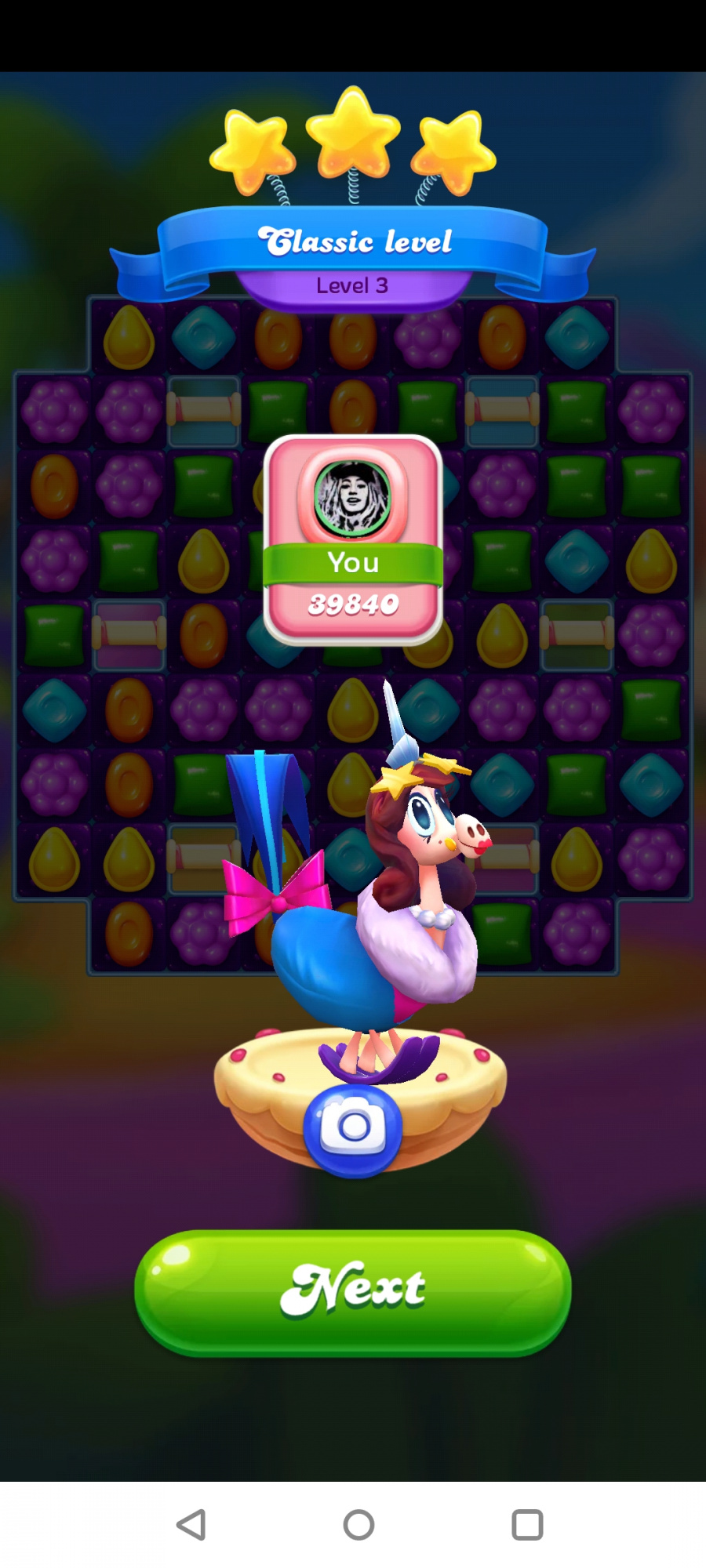Go back with the system back button
The width and height of the screenshot is (706, 1568).
click(191, 1525)
